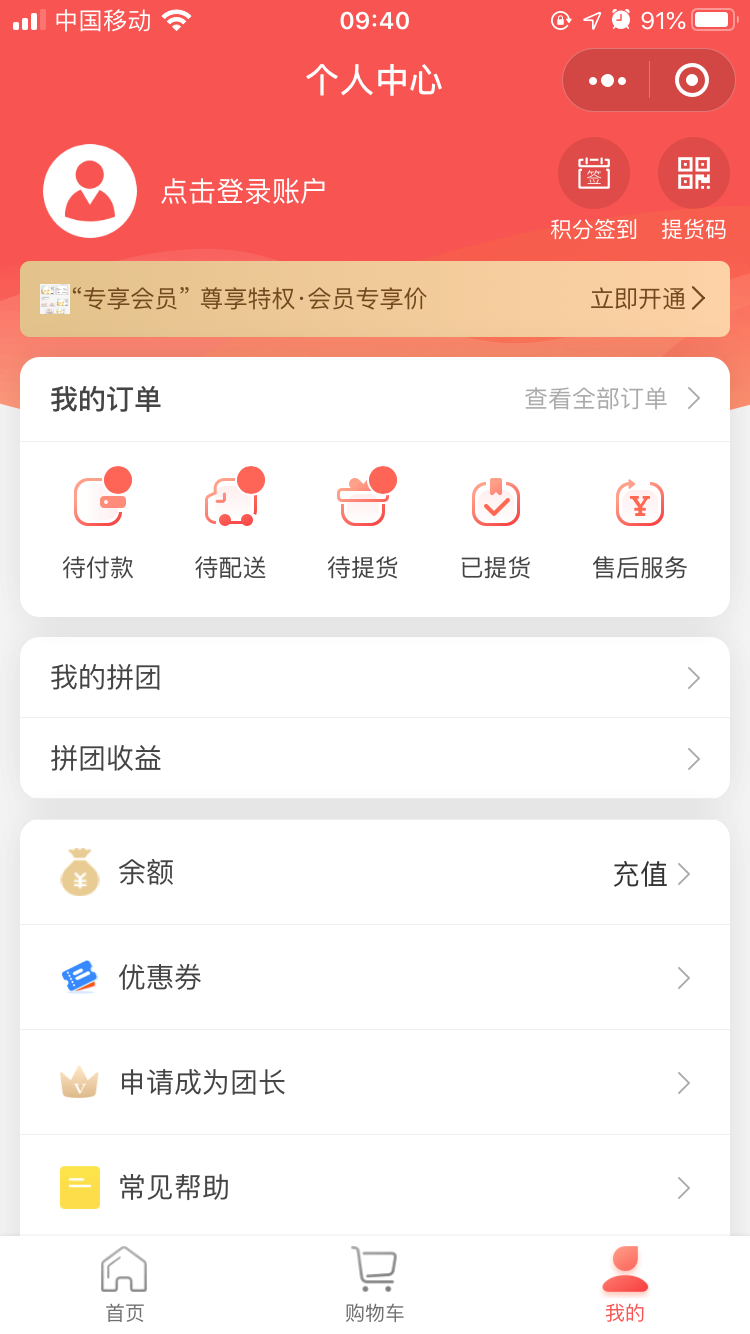Open 申请成为团长 row
750x1334 pixels.
(375, 1082)
